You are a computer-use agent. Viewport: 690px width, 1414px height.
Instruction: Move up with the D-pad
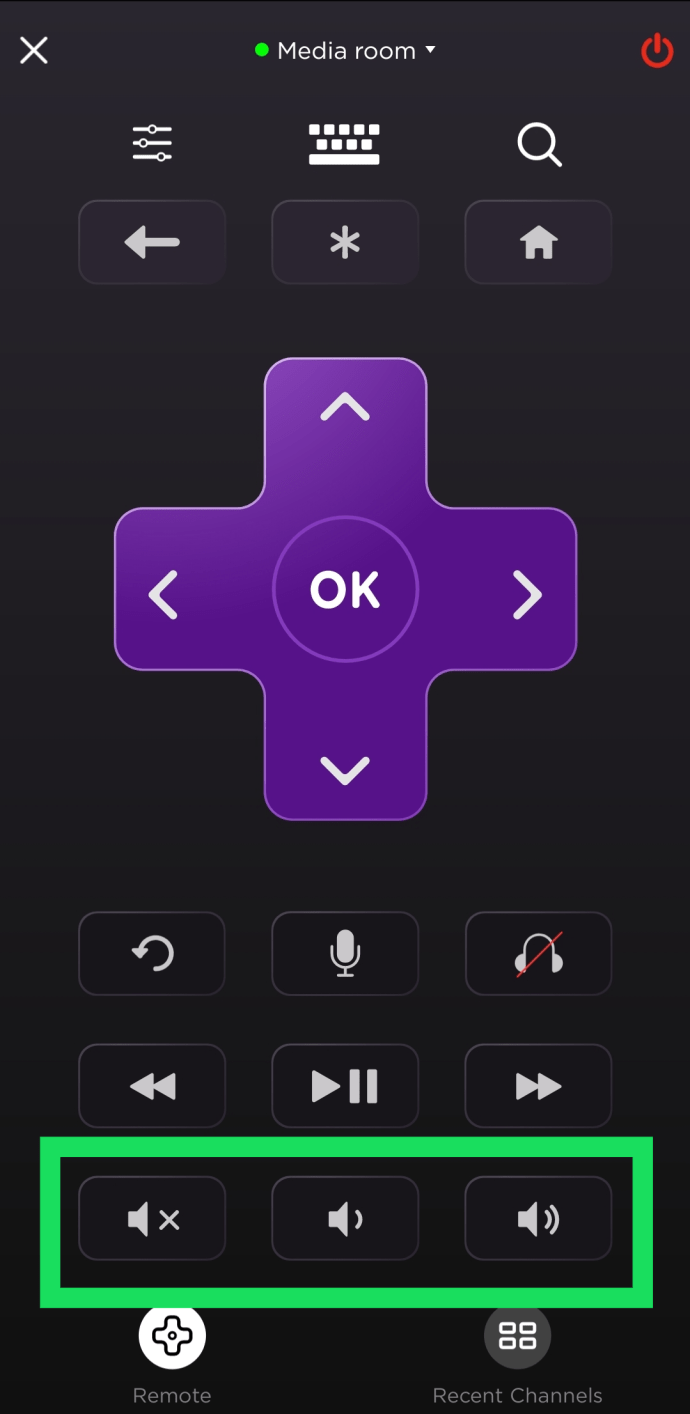click(345, 407)
